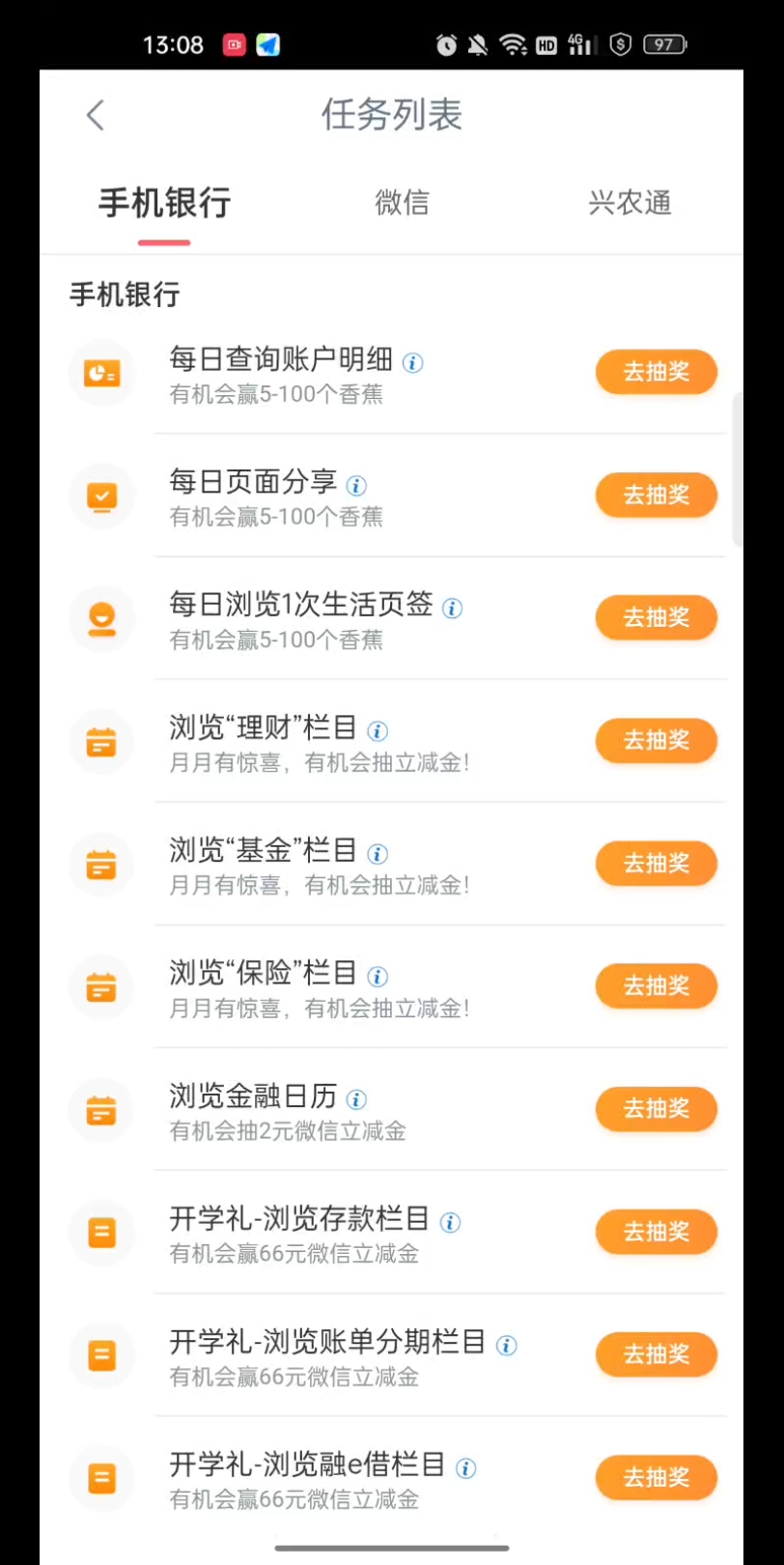Screen dimensions: 784x1565
Task: 点击浏览理财栏目的日历图标
Action: pyautogui.click(x=101, y=741)
